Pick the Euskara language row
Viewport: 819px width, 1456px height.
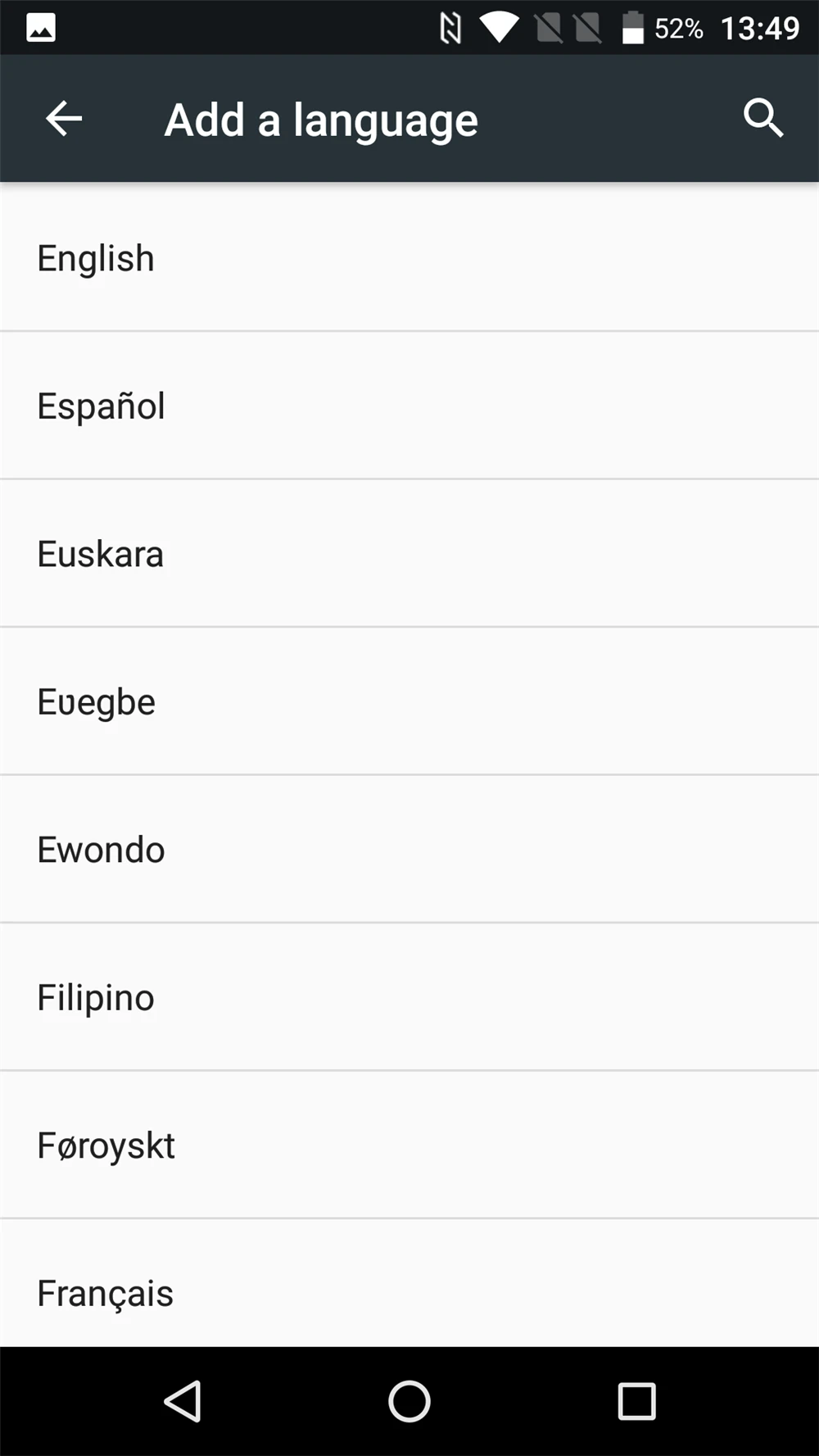tap(409, 554)
